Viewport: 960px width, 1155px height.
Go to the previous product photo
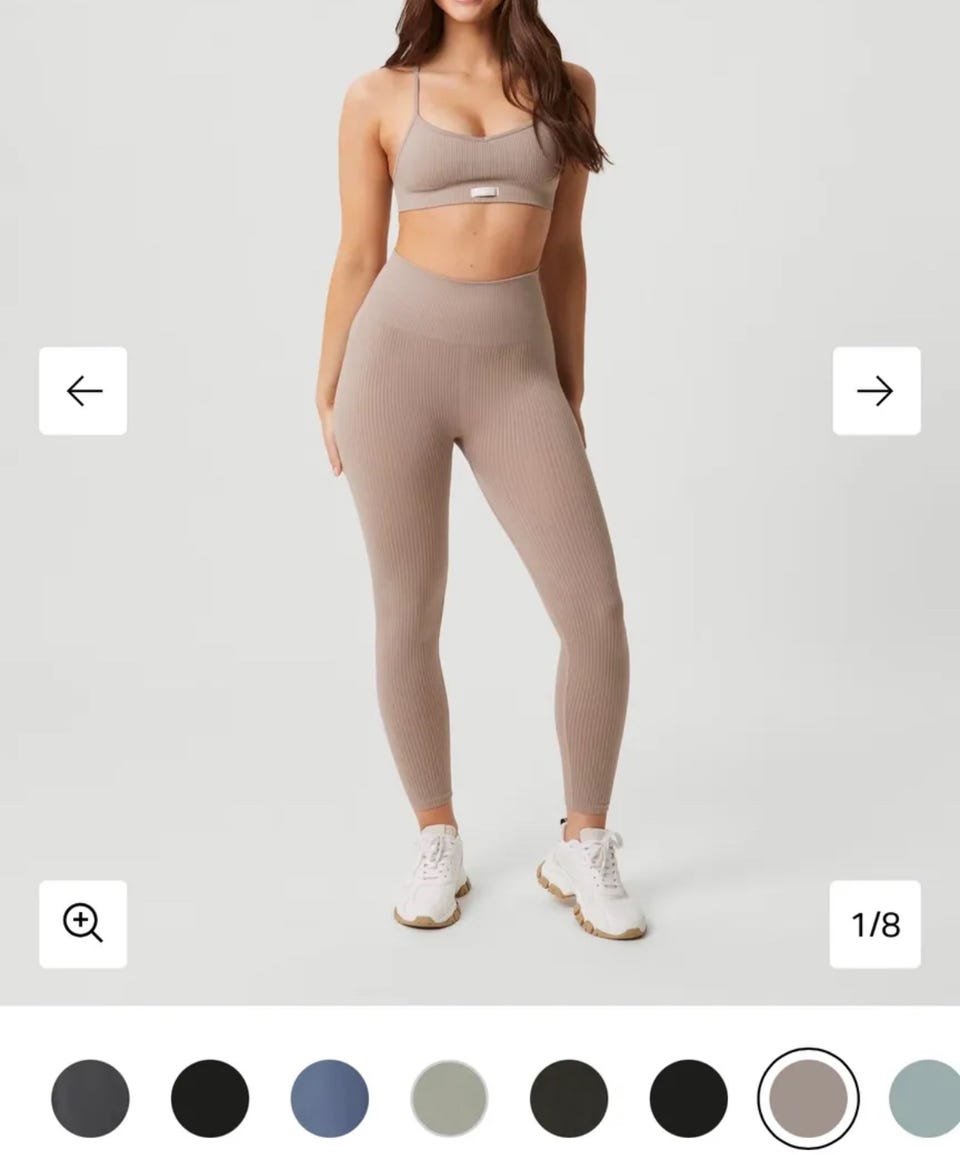(83, 391)
